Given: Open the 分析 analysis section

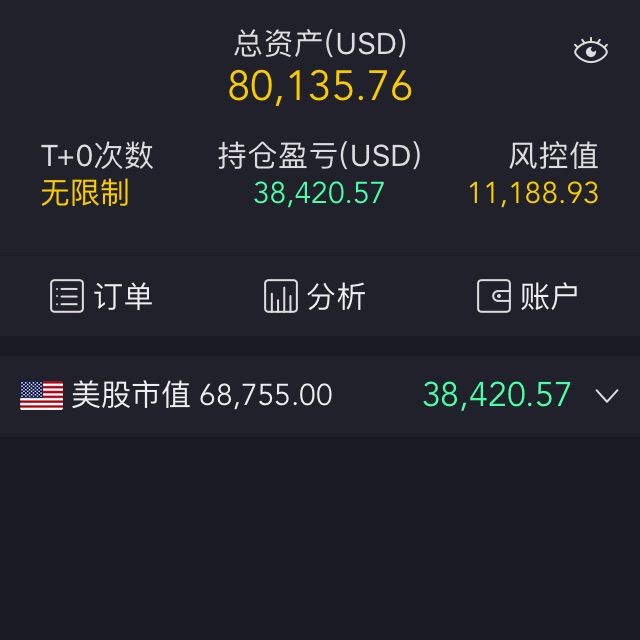Looking at the screenshot, I should [x=315, y=296].
